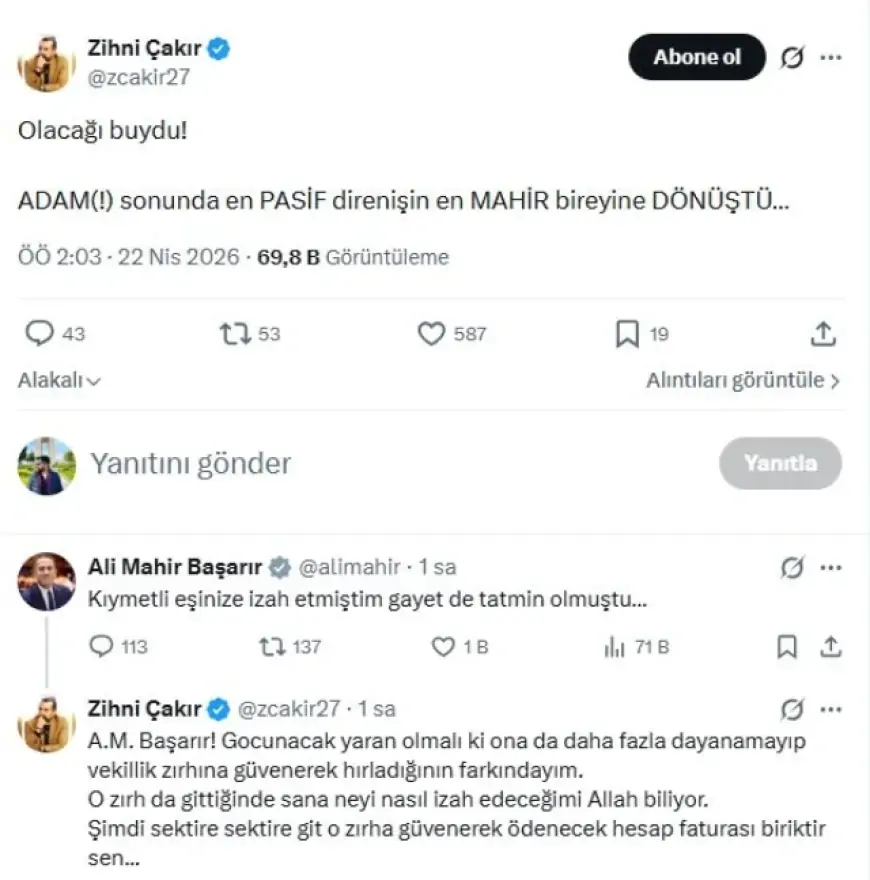Open overflow menu on Zihni Çakır's bottom reply
Image resolution: width=870 pixels, height=880 pixels.
tap(831, 709)
